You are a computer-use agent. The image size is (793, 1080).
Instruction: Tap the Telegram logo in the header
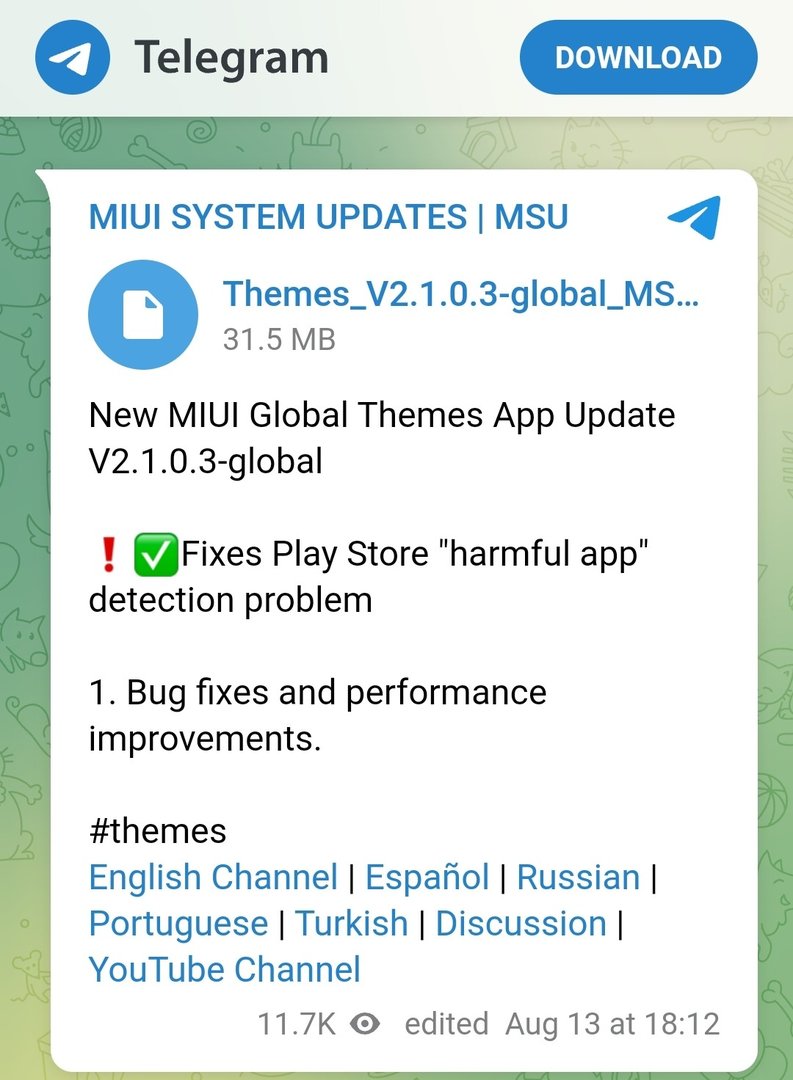(71, 57)
